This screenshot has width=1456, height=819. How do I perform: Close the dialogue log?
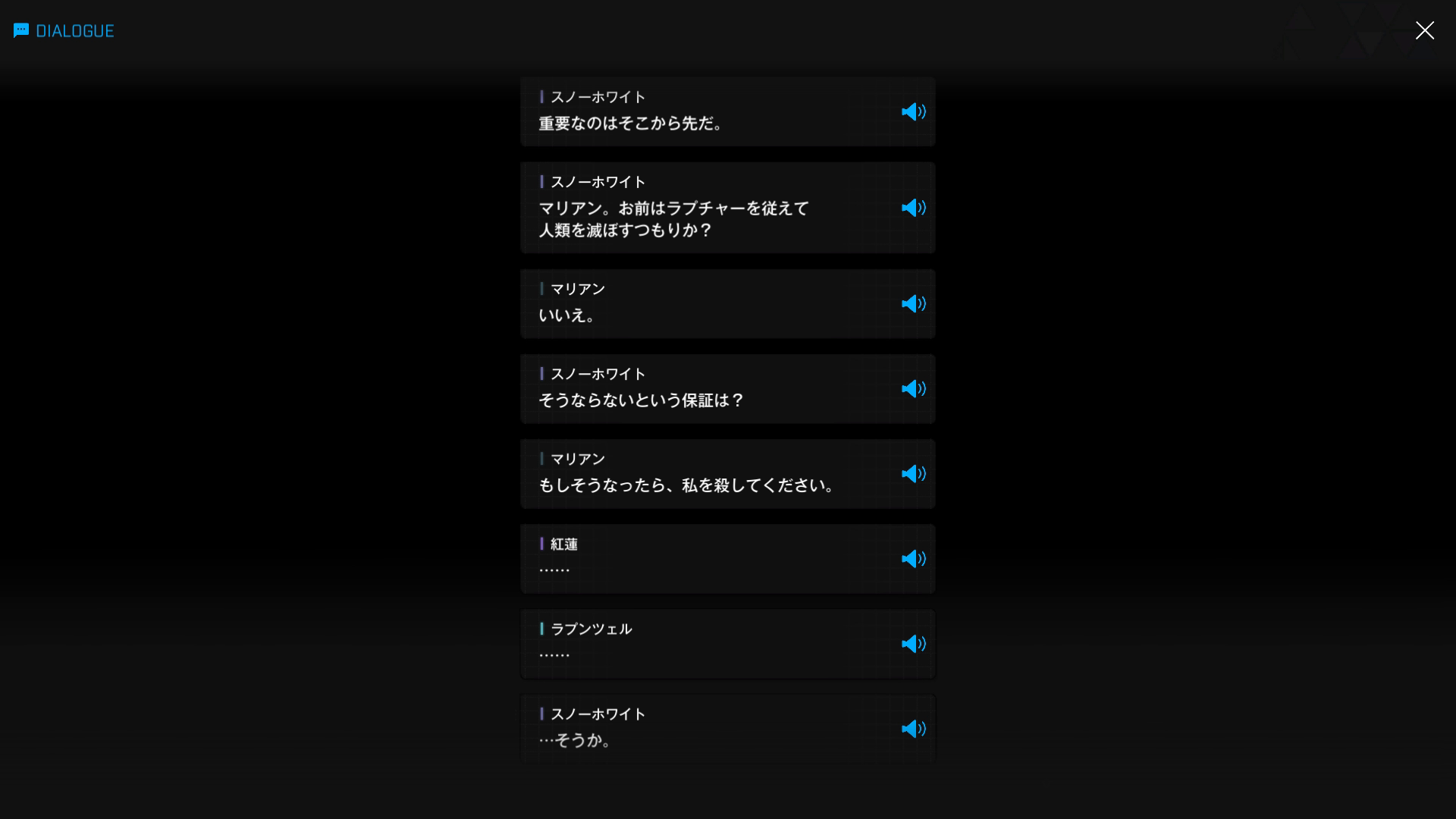[1424, 30]
